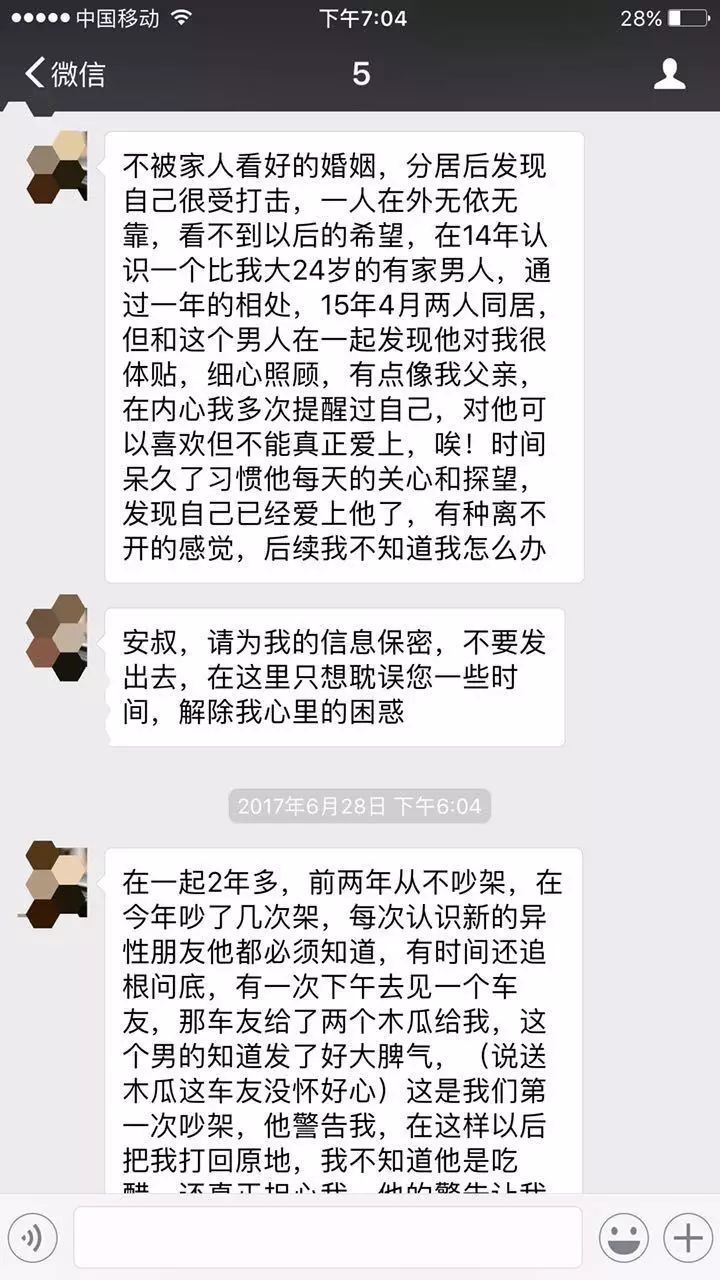The image size is (720, 1280).
Task: Go back to 微信 chat list
Action: [x=65, y=73]
